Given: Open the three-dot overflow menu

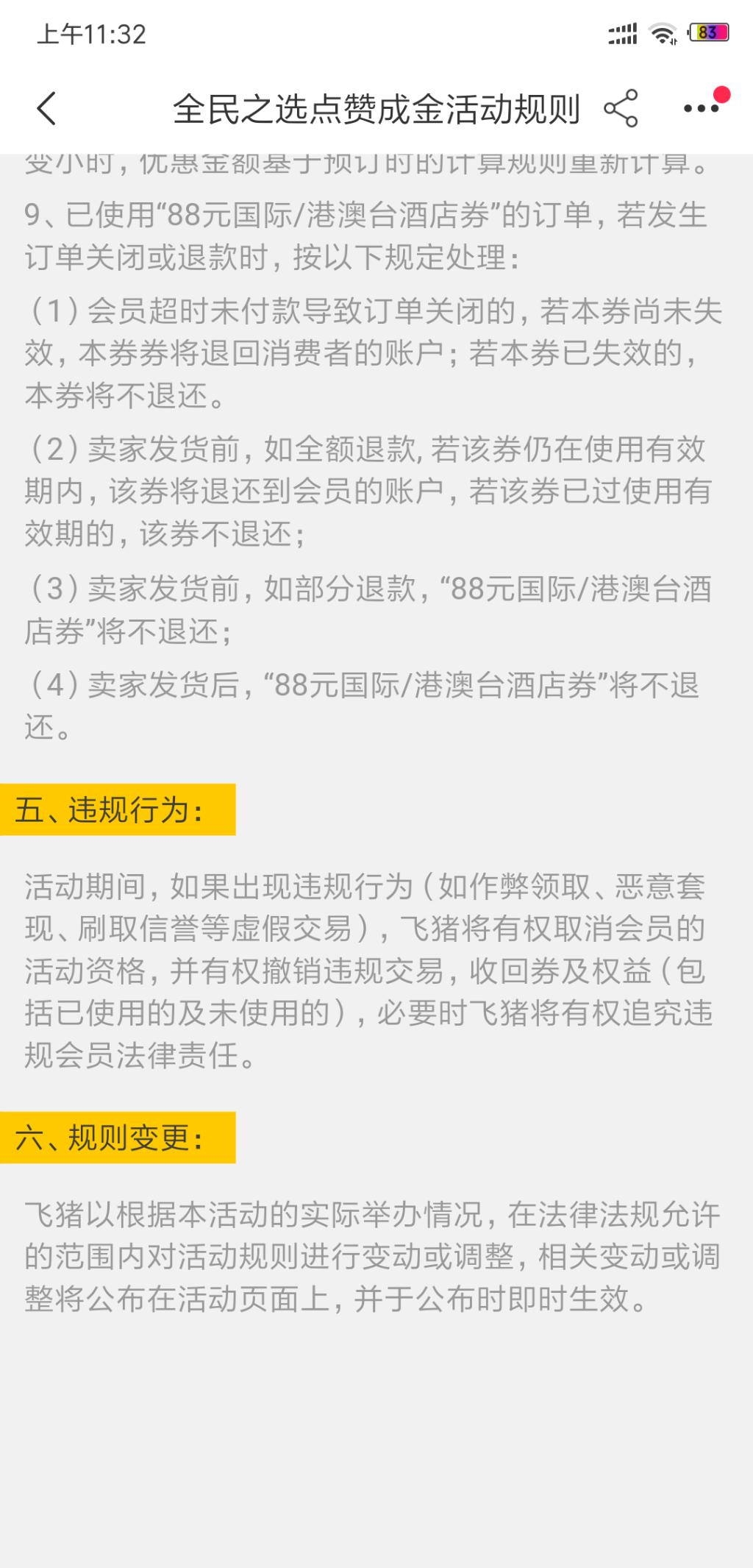Looking at the screenshot, I should (701, 109).
